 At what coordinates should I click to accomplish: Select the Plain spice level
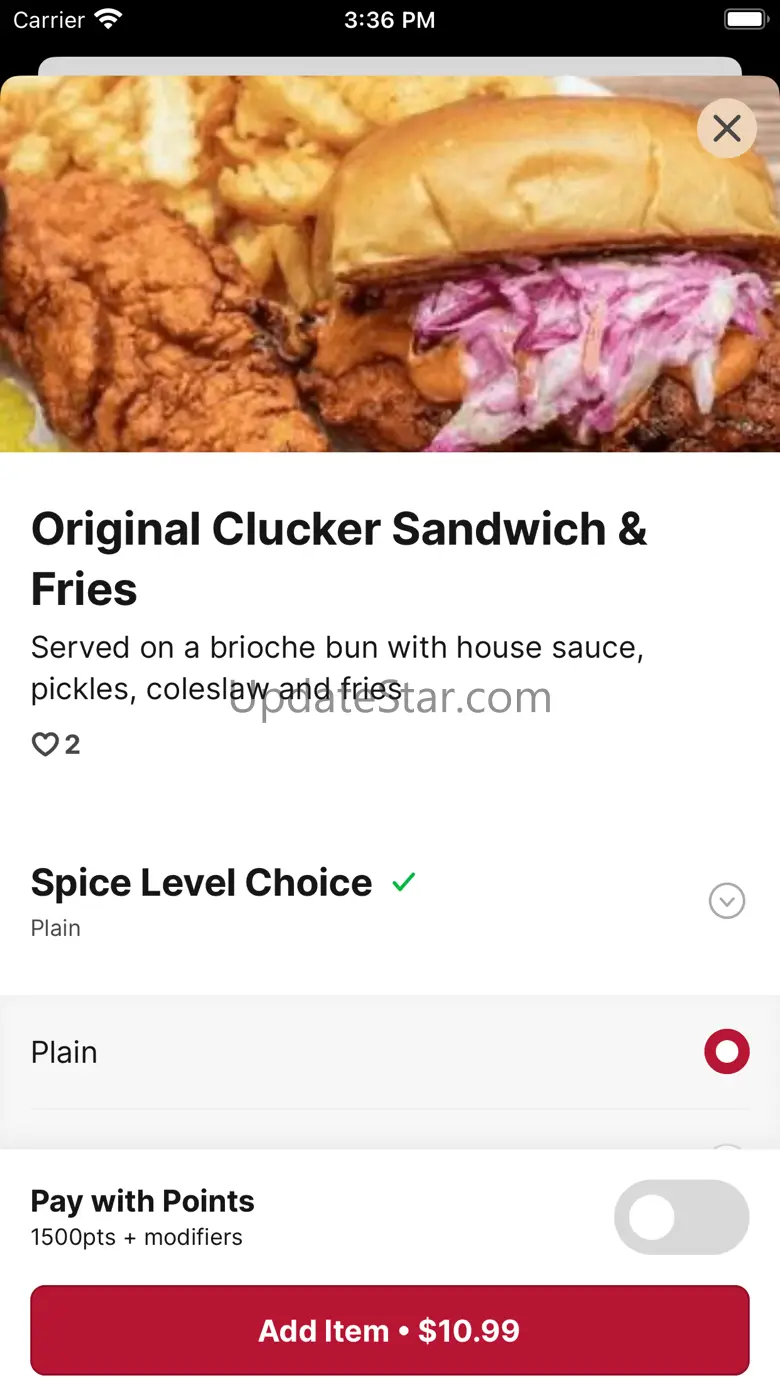pyautogui.click(x=726, y=1052)
